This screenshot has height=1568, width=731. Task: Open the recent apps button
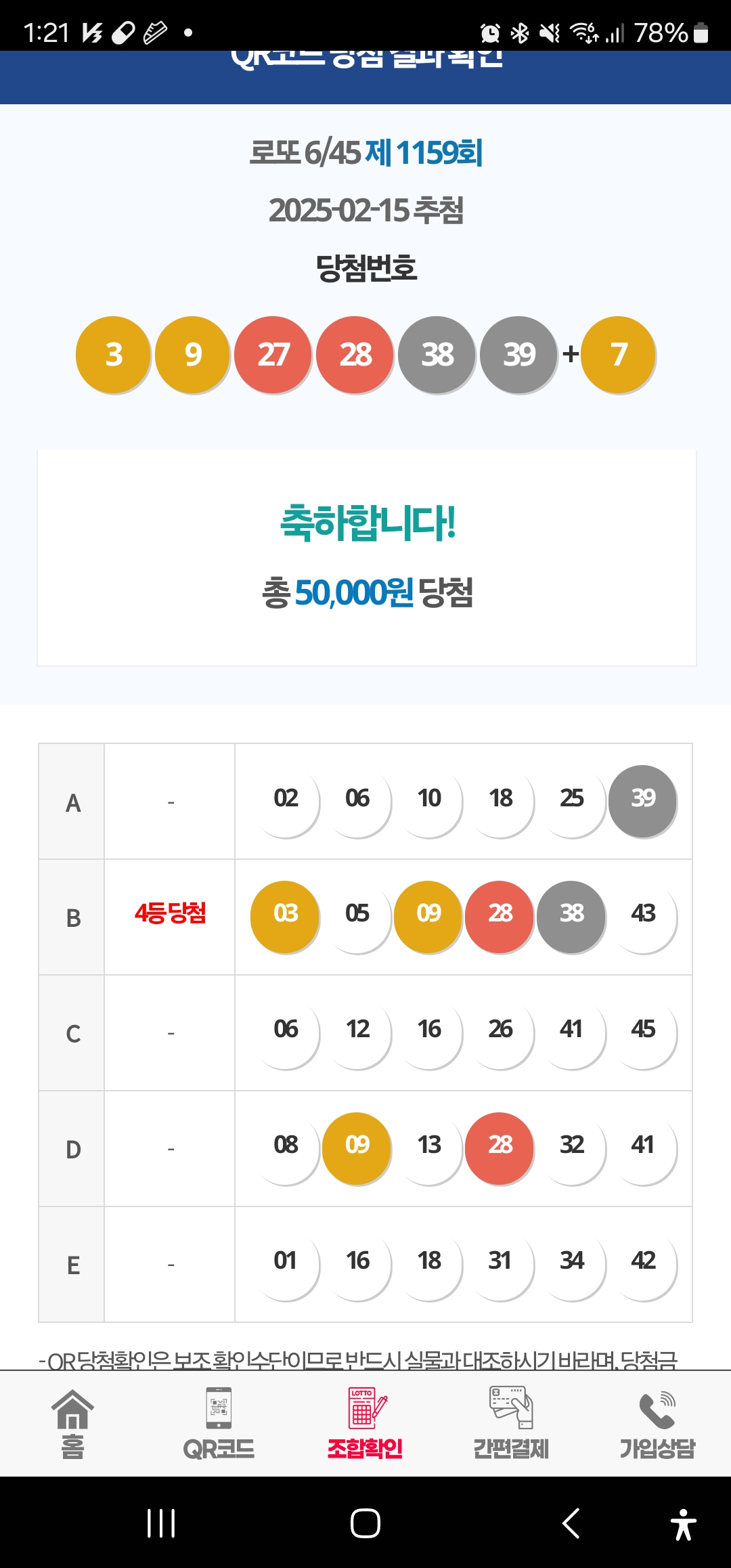click(161, 1523)
